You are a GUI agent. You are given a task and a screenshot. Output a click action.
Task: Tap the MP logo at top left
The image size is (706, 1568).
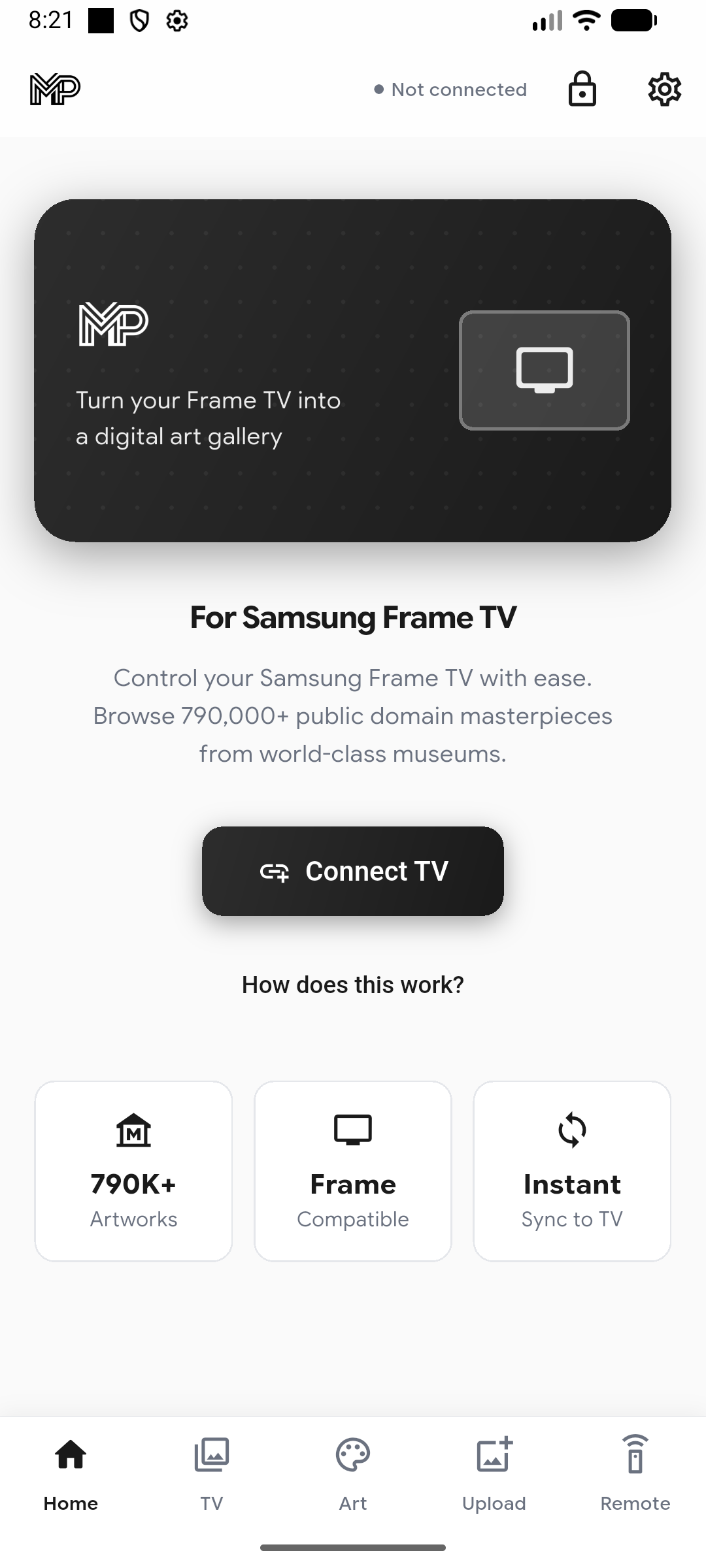(x=54, y=90)
